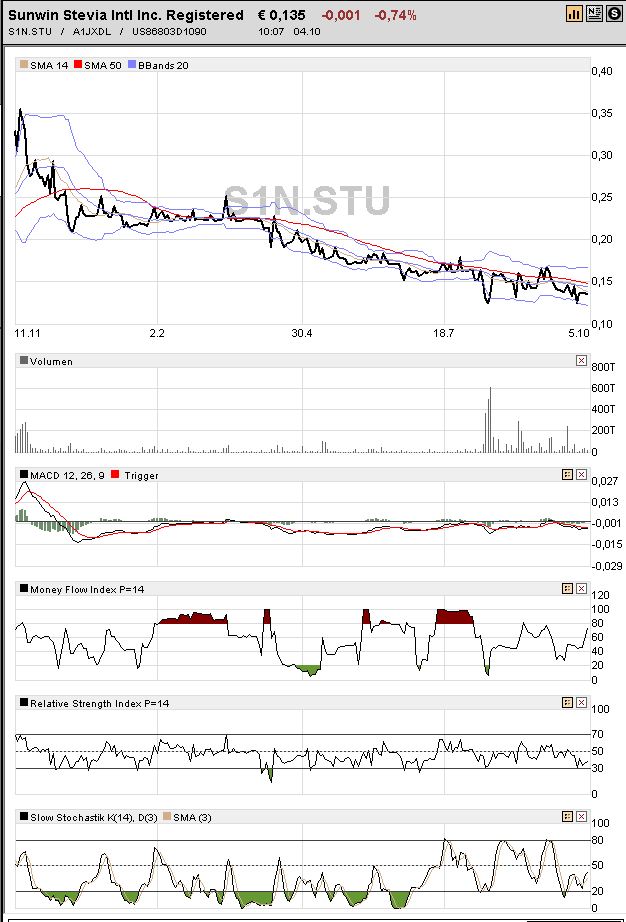Open the news icon in header
The height and width of the screenshot is (922, 626).
pyautogui.click(x=594, y=14)
